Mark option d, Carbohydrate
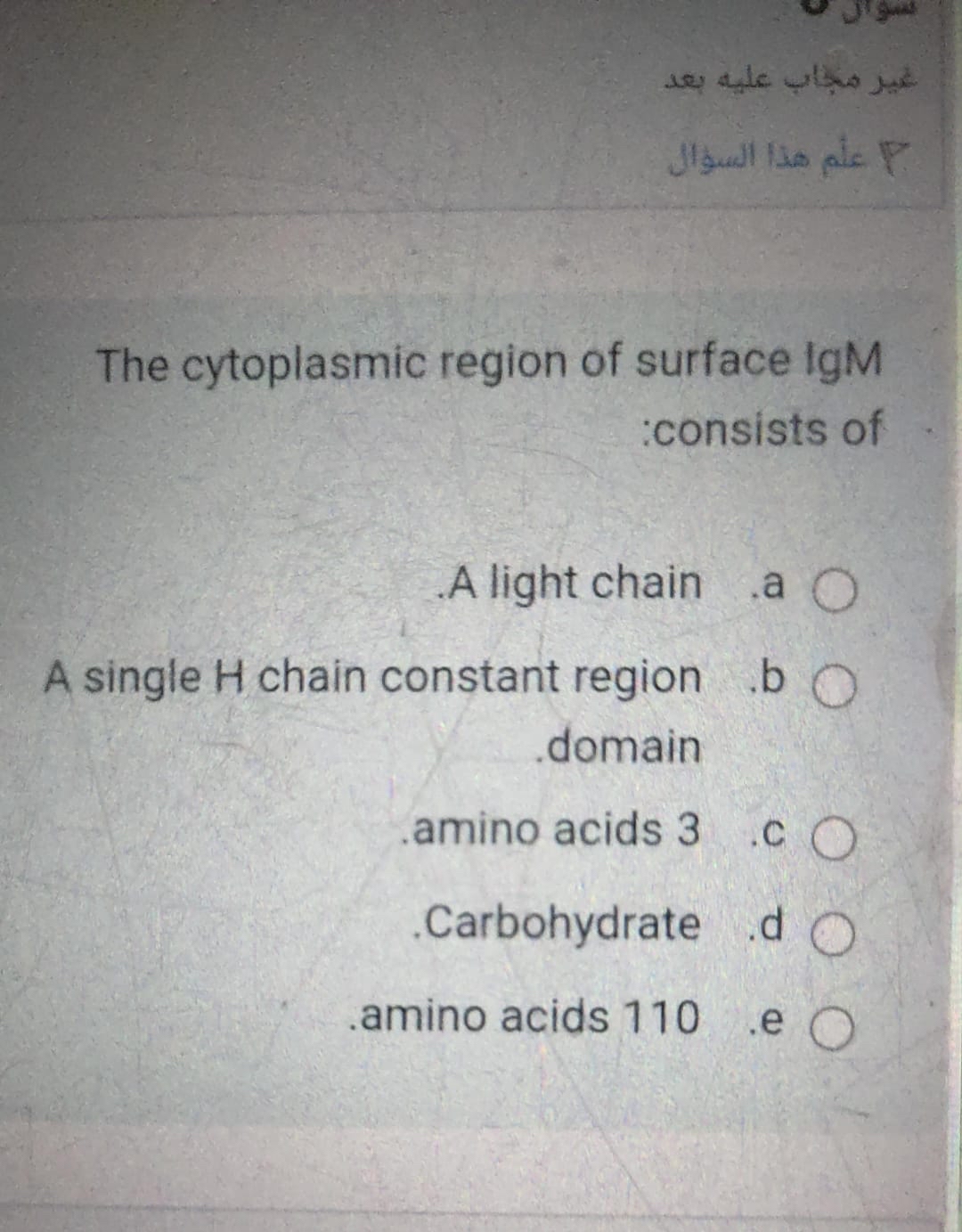 835,933
